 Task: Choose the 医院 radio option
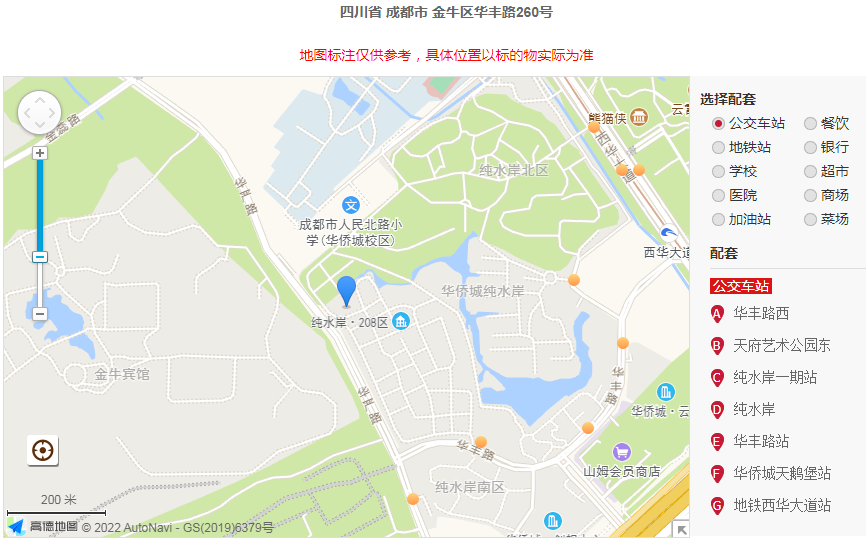point(718,195)
